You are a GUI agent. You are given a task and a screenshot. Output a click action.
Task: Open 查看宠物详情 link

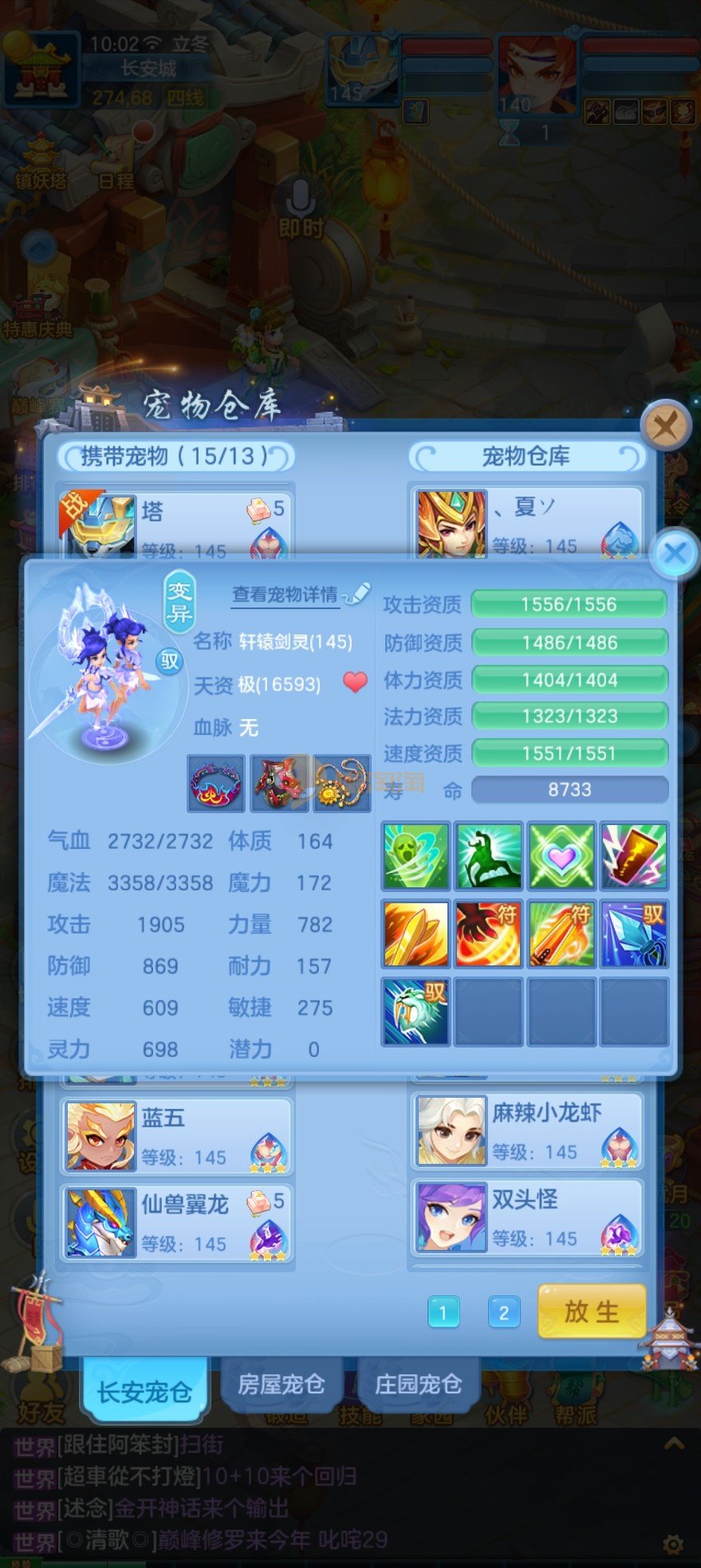[286, 595]
